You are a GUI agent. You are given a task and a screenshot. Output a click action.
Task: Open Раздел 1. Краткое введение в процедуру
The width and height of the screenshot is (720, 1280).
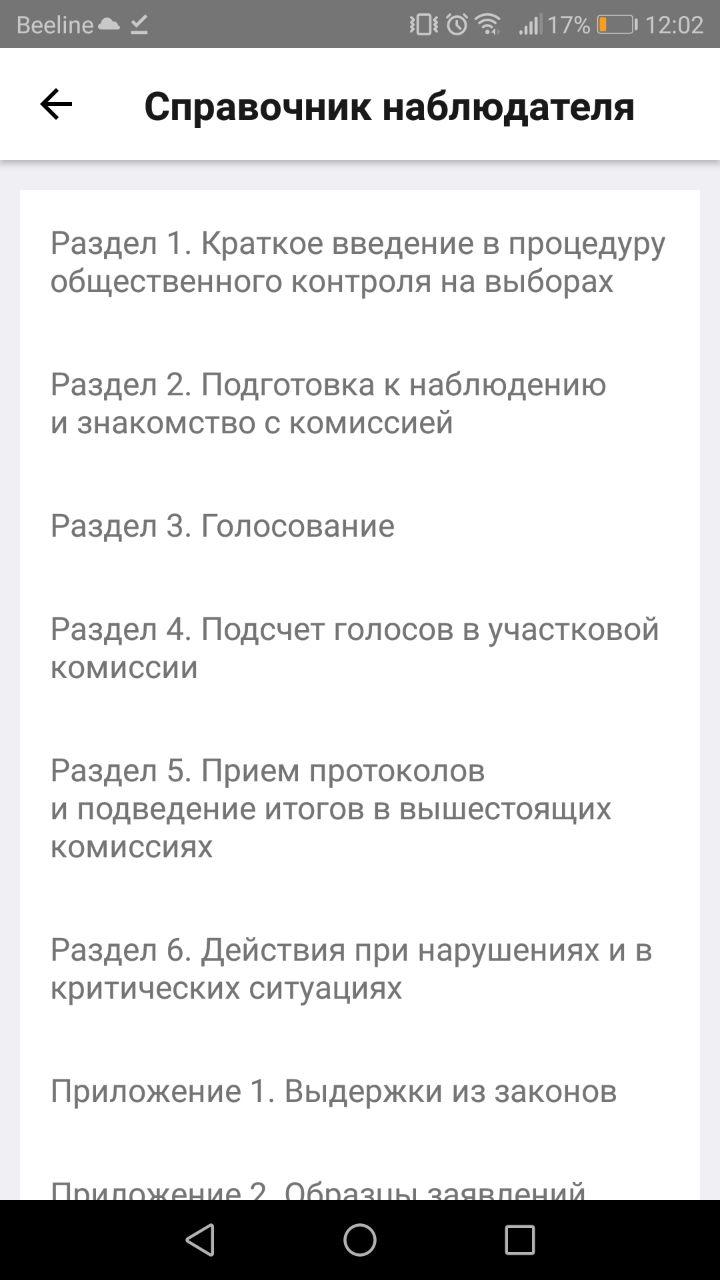pos(358,263)
